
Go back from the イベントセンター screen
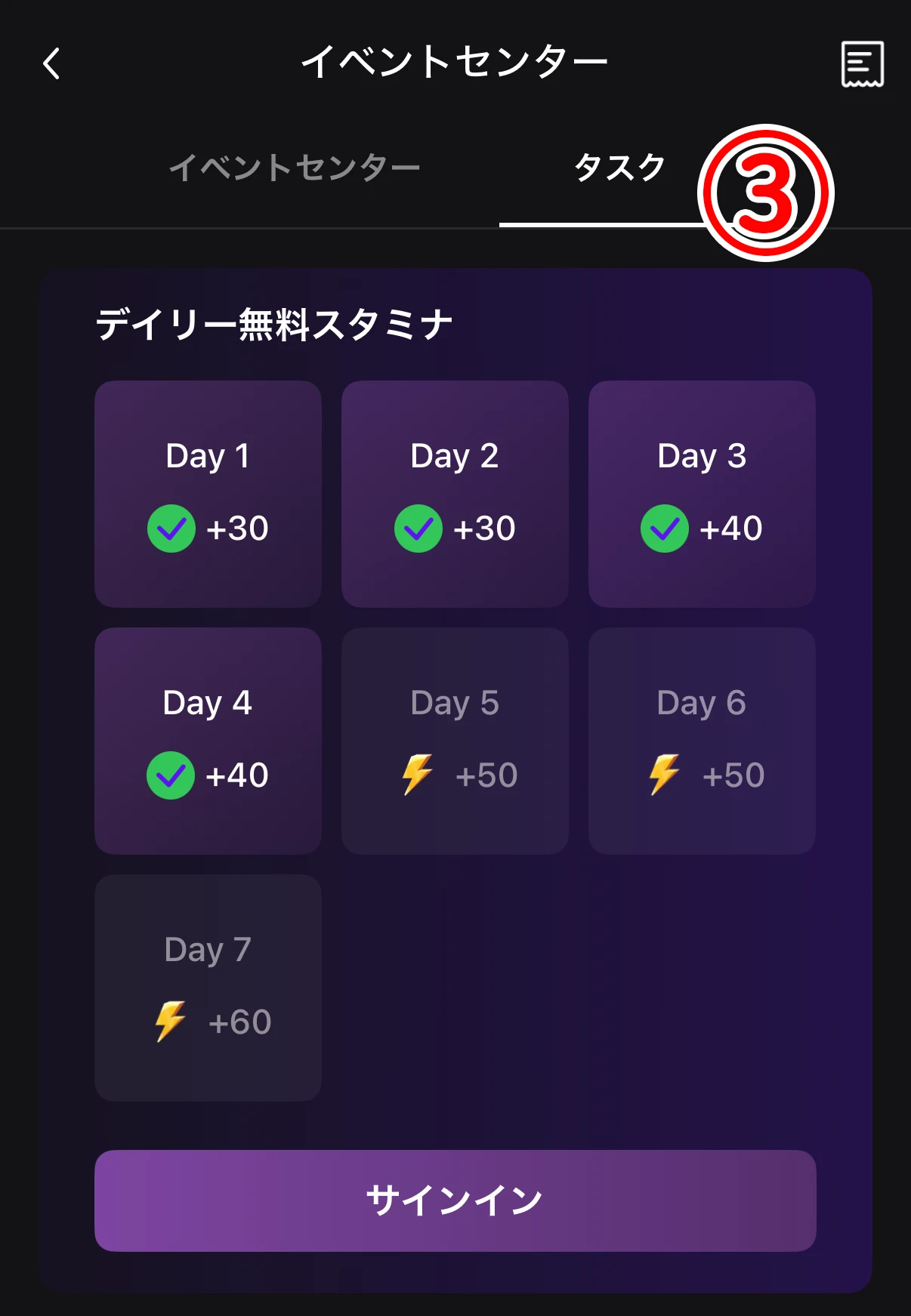tap(51, 63)
